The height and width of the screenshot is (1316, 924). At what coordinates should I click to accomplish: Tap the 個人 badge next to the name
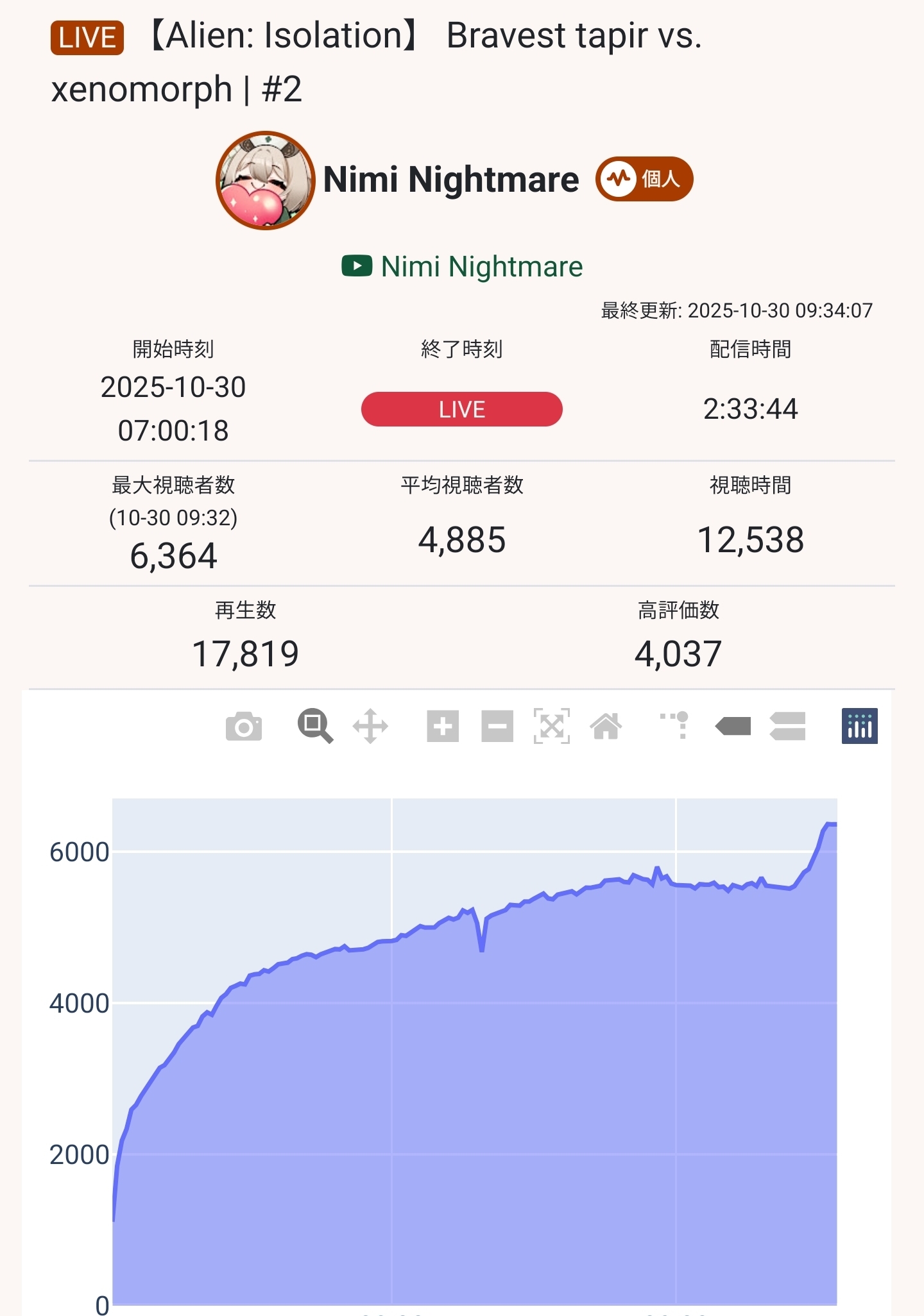[x=644, y=179]
